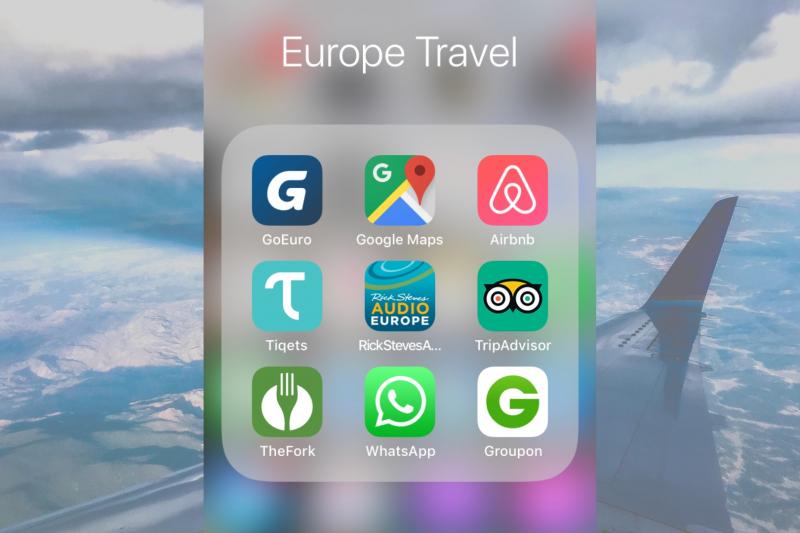Open the Groupon app
Viewport: 800px width, 533px height.
point(513,401)
